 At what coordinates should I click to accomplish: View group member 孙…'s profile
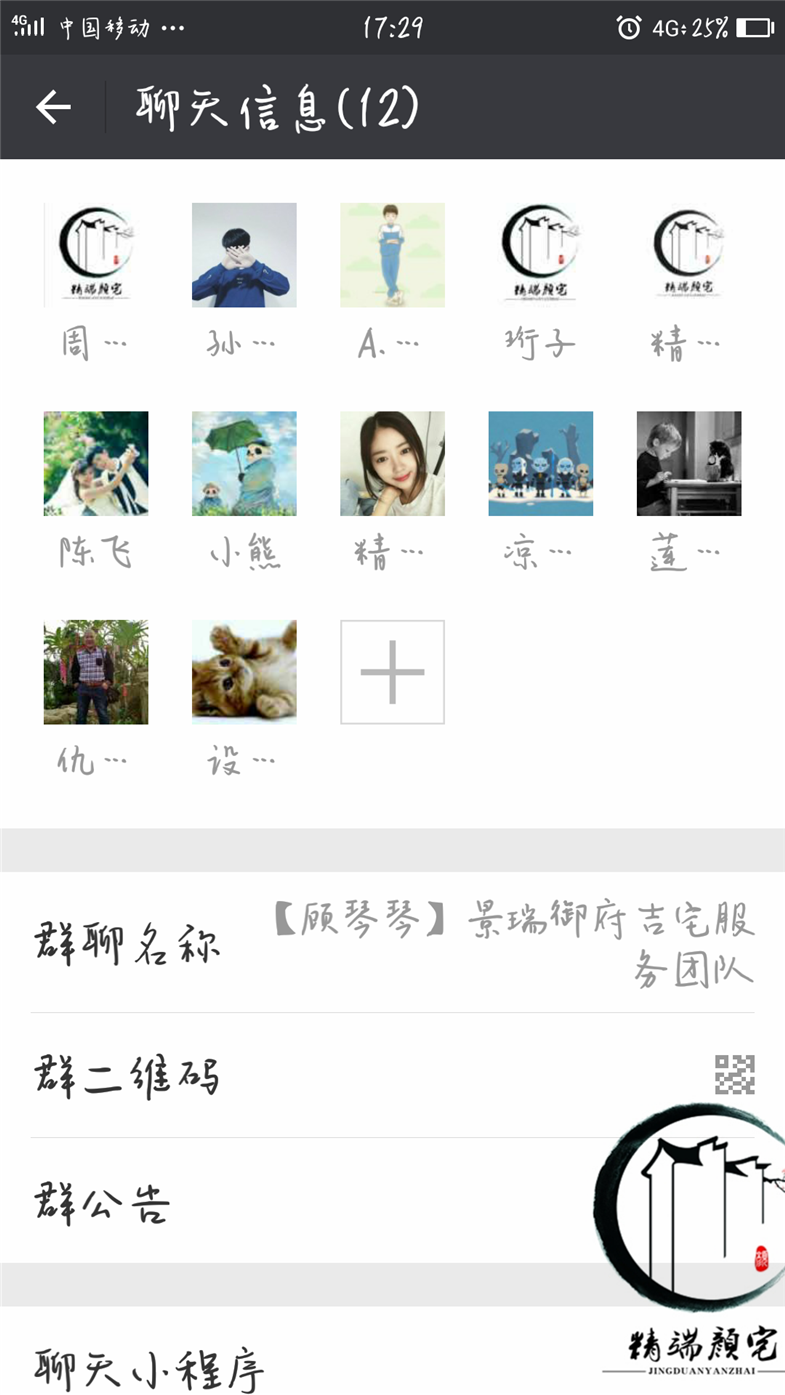[244, 255]
